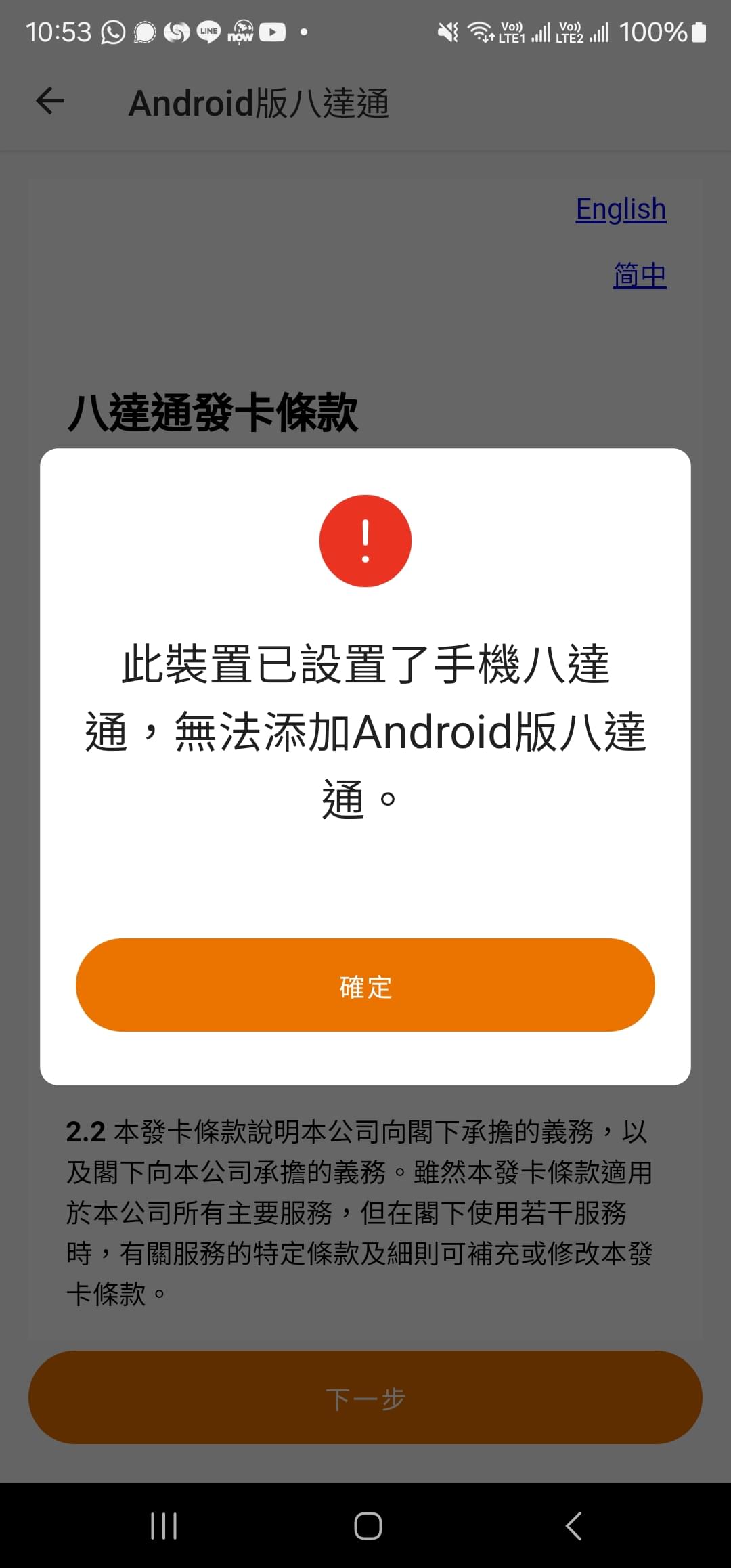Tap the home button in the navigation bar
Viewport: 731px width, 1568px height.
point(365,1525)
